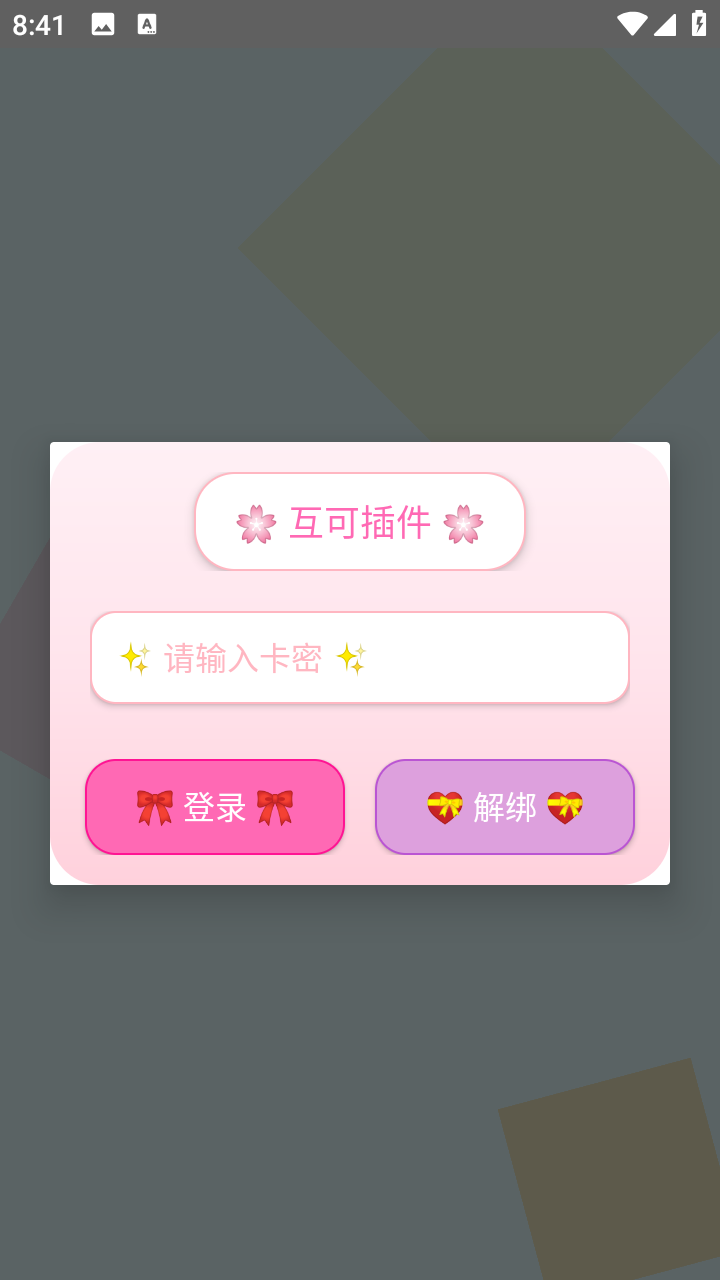Viewport: 720px width, 1280px height.
Task: Click the right ribbon icon on the 登录 button
Action: tap(273, 806)
